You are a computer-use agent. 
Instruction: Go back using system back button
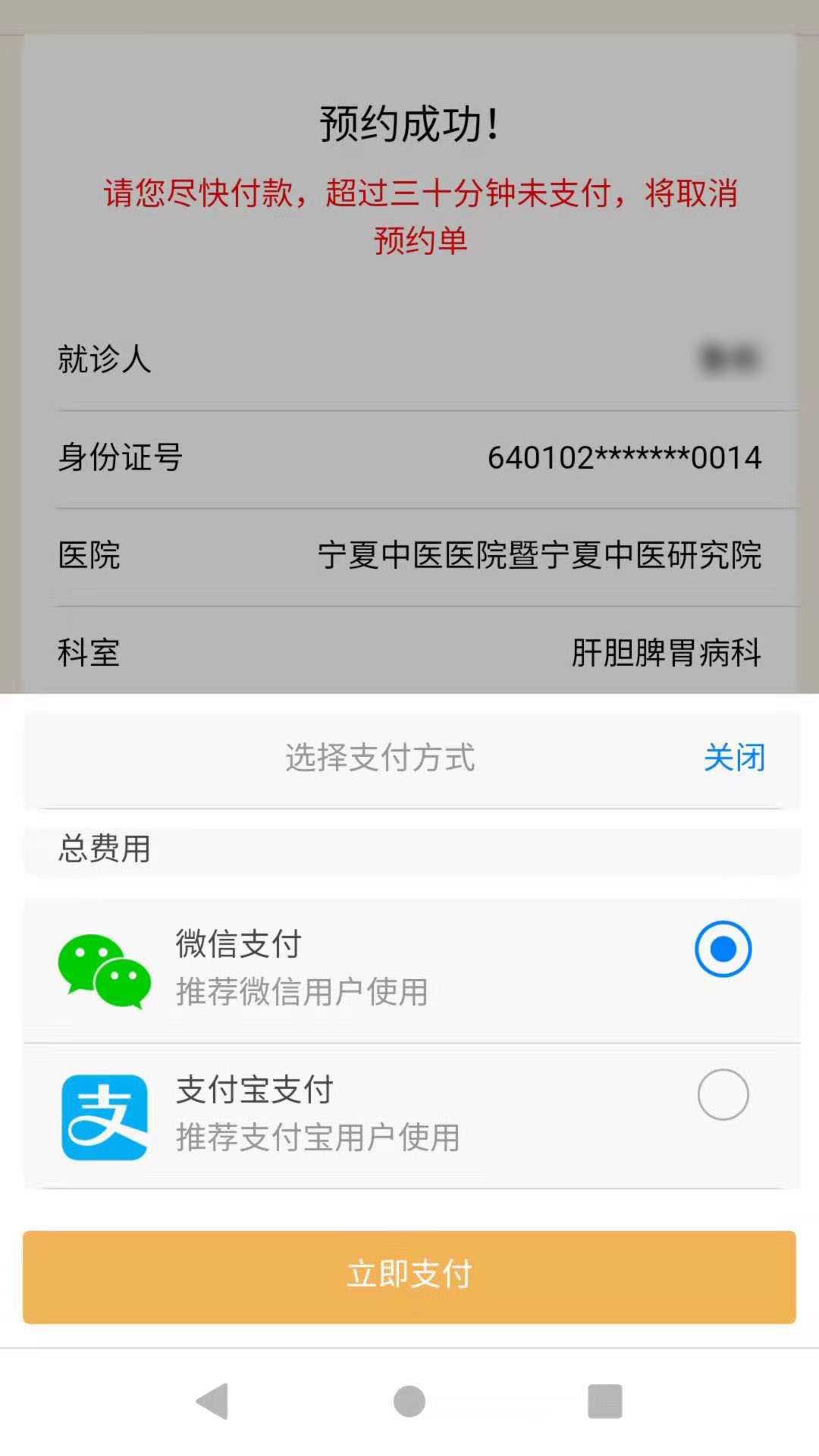[x=213, y=1401]
